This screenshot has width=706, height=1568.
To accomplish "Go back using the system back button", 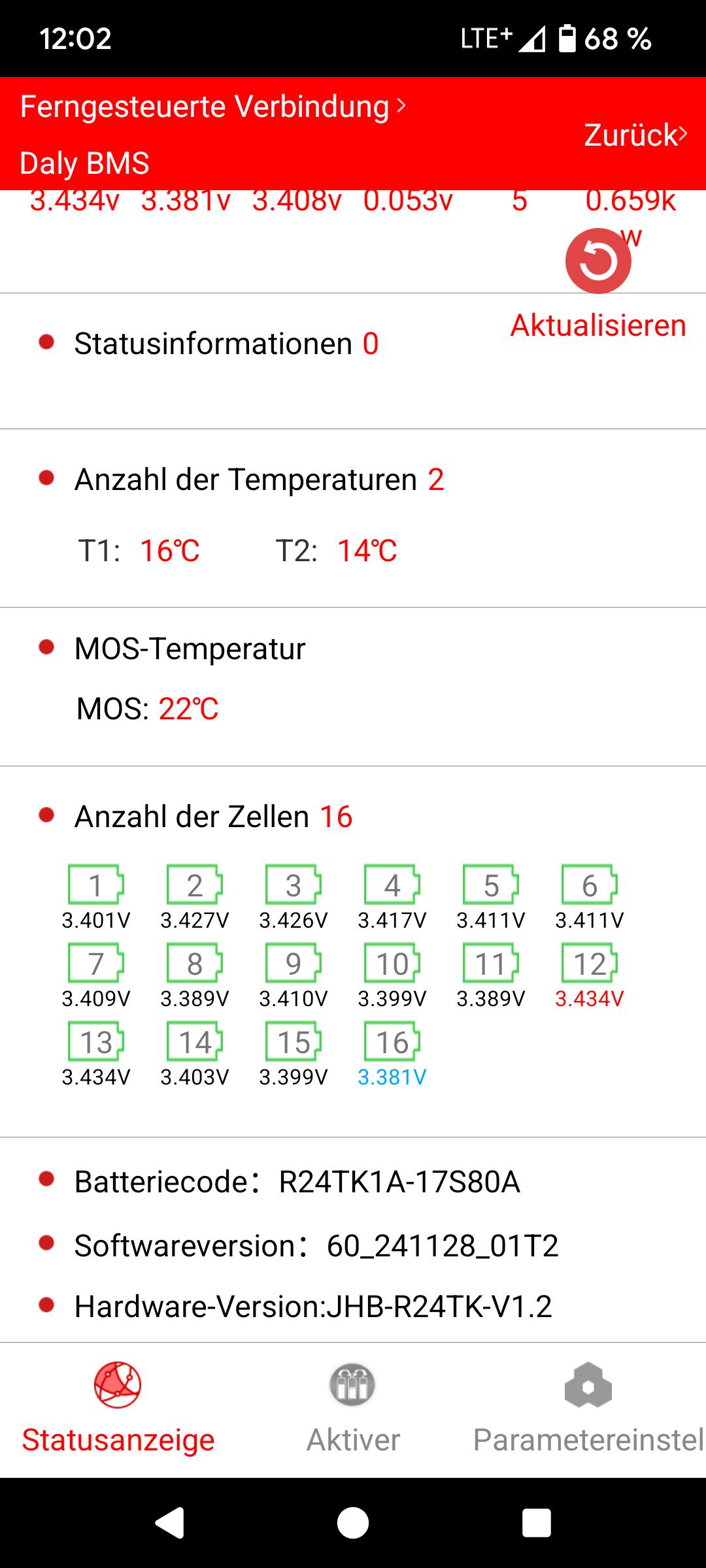I will (169, 1524).
